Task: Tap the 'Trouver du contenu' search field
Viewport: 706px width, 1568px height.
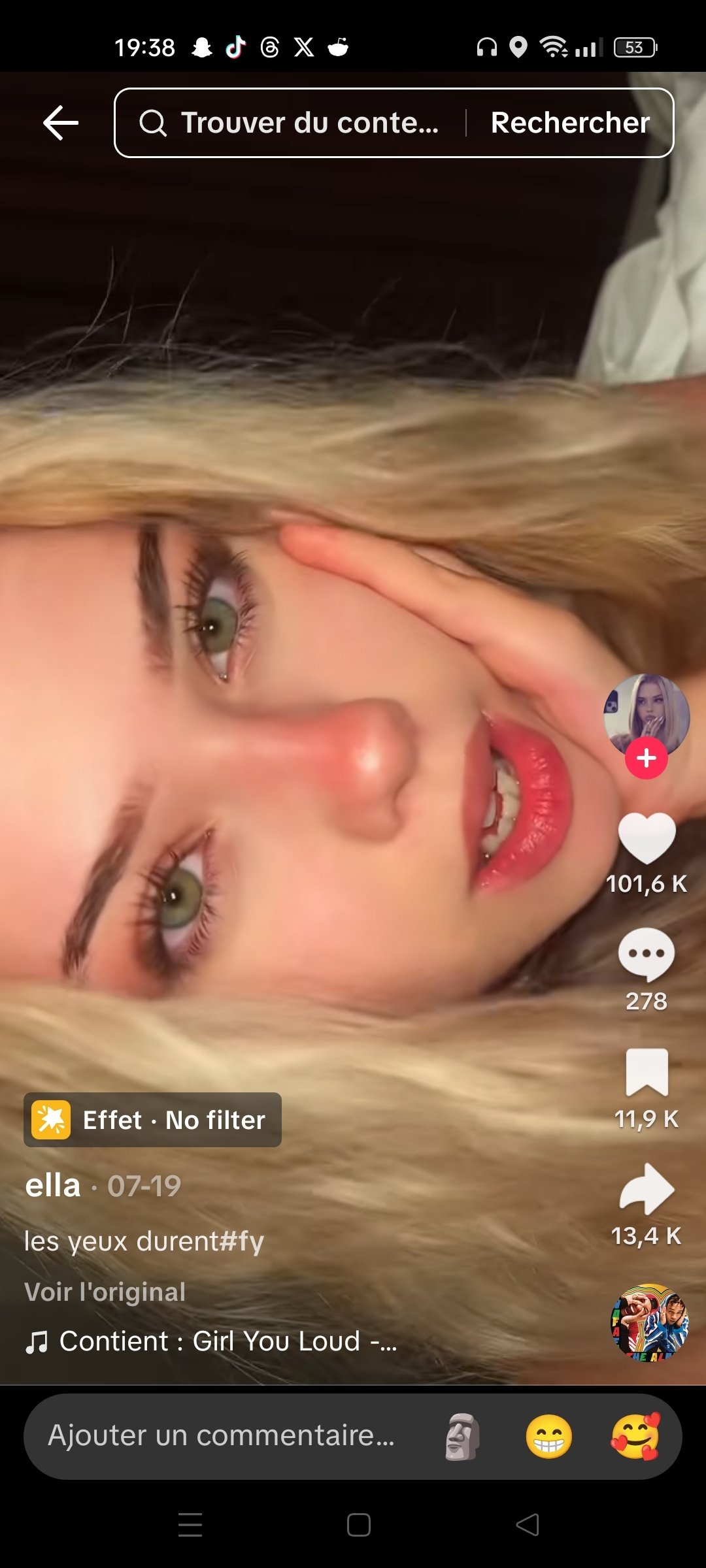Action: [294, 123]
